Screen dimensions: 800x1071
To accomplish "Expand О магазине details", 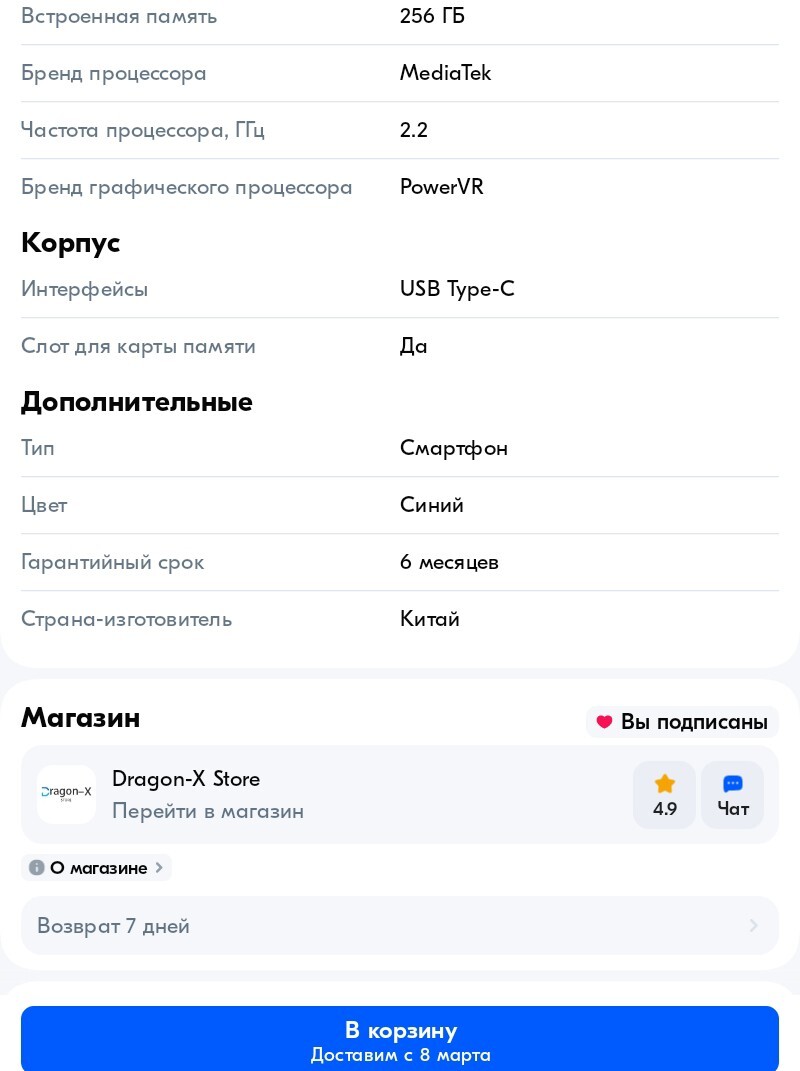I will click(x=97, y=867).
